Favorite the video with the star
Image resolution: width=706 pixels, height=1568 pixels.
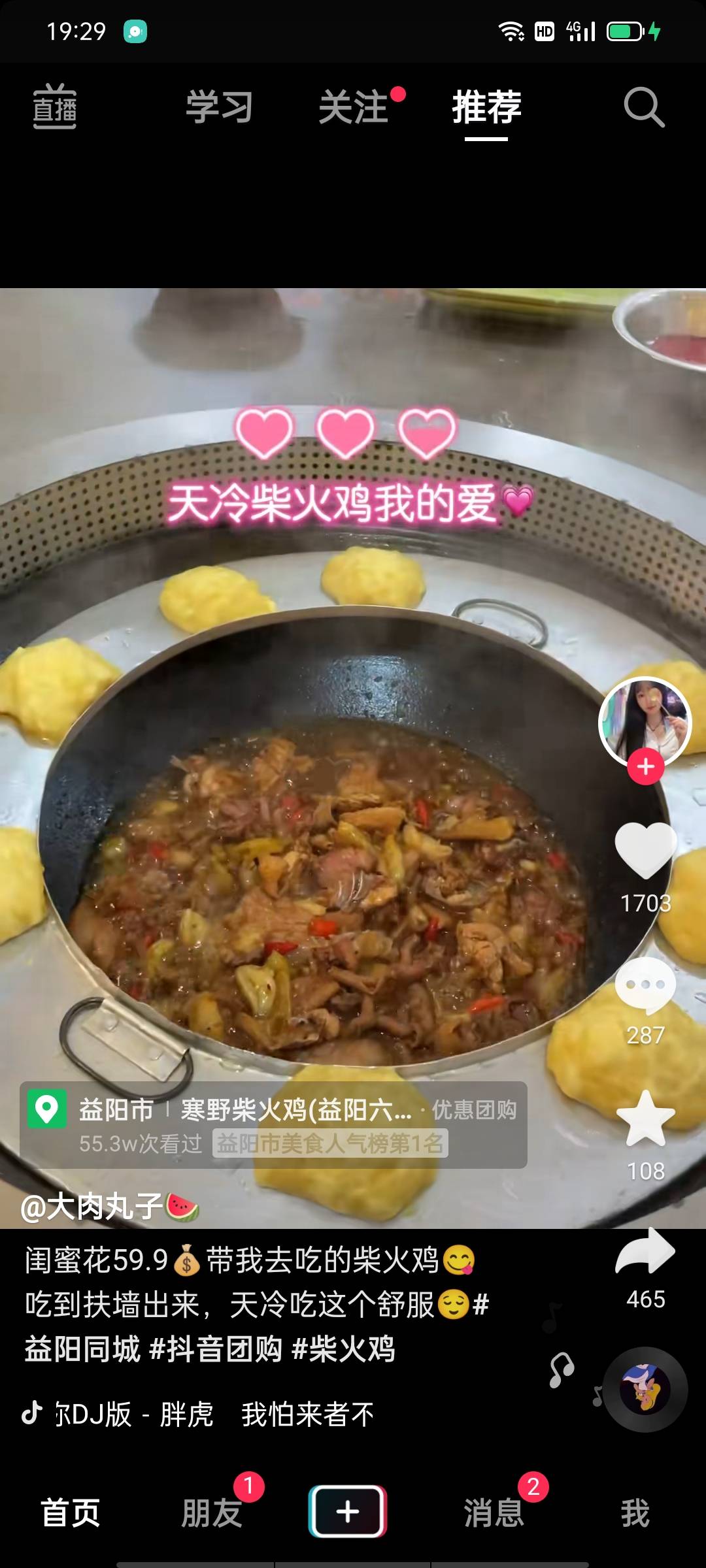[x=645, y=1120]
